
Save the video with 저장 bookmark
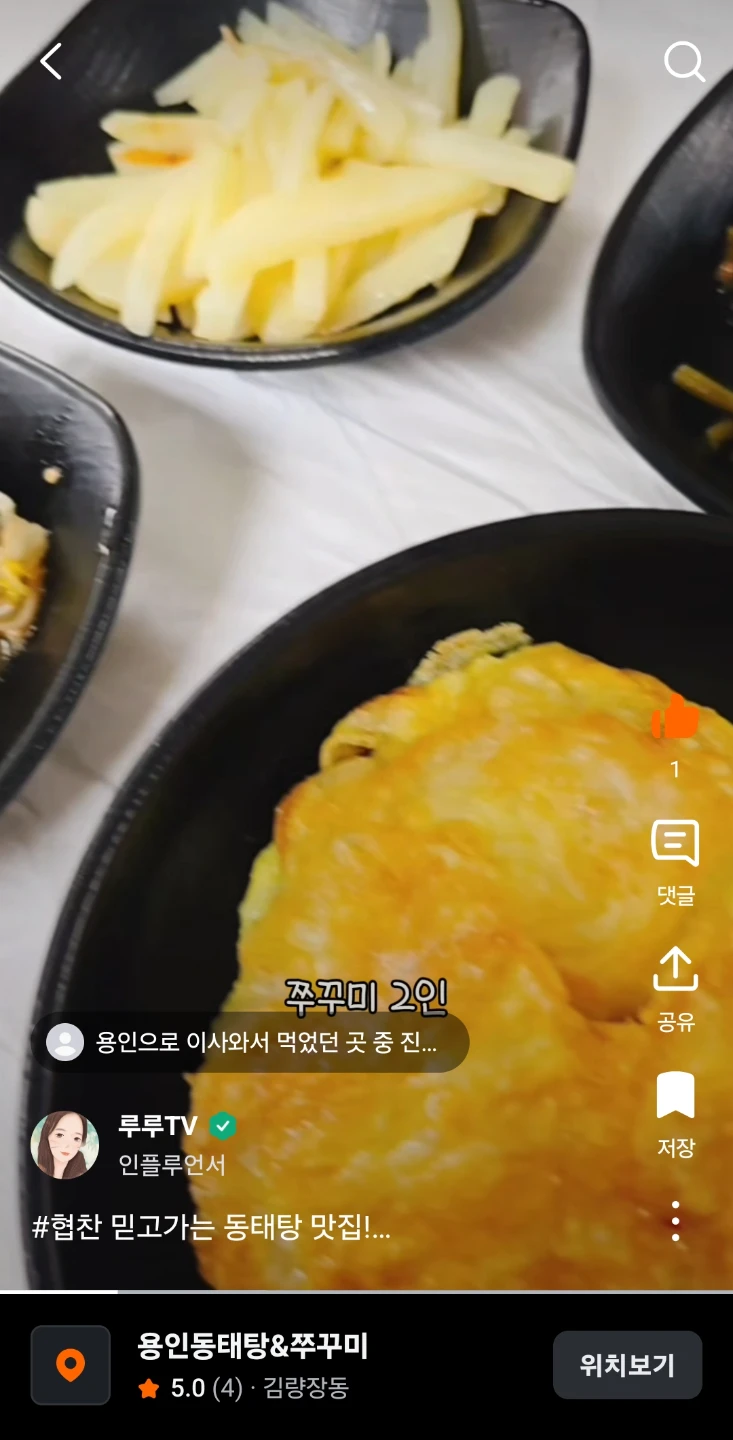pos(675,1114)
